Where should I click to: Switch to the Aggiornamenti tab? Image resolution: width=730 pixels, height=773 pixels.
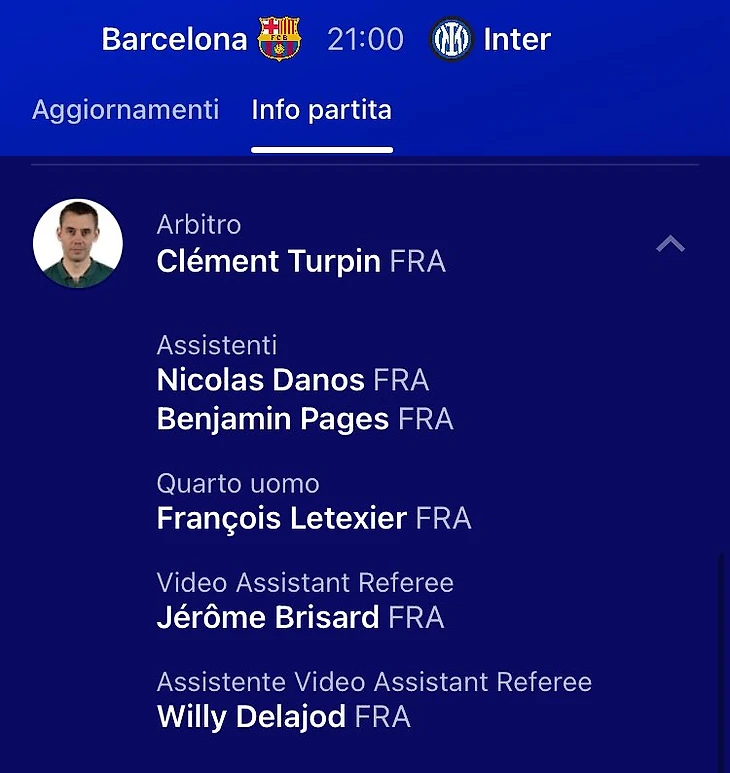click(x=125, y=109)
